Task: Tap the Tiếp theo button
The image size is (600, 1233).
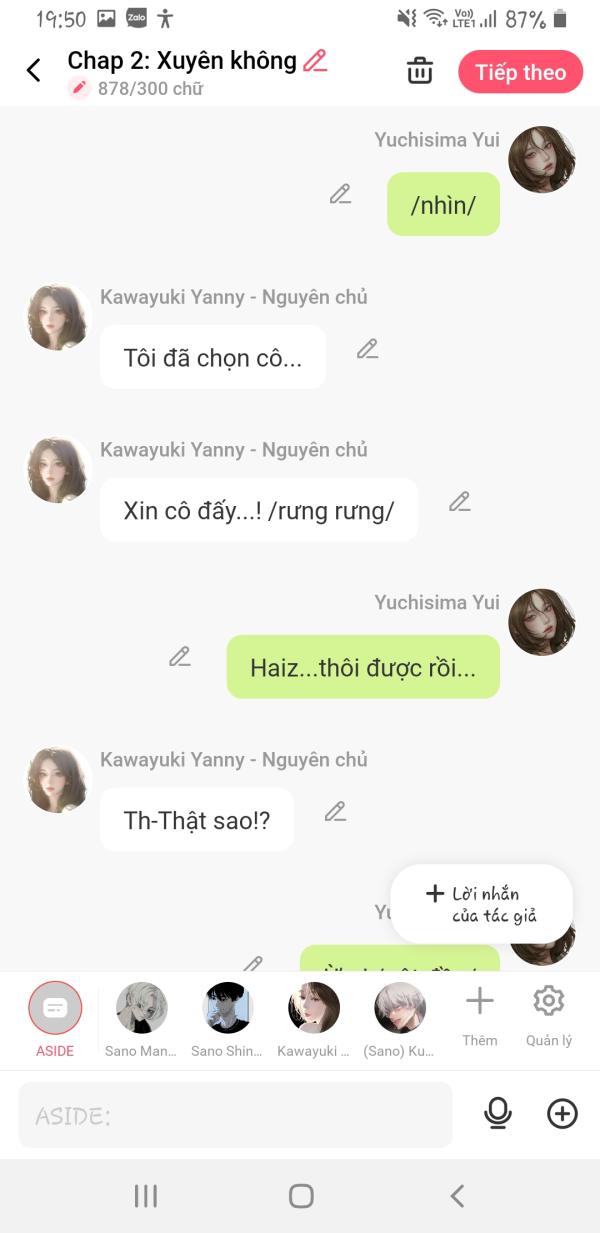Action: 520,72
